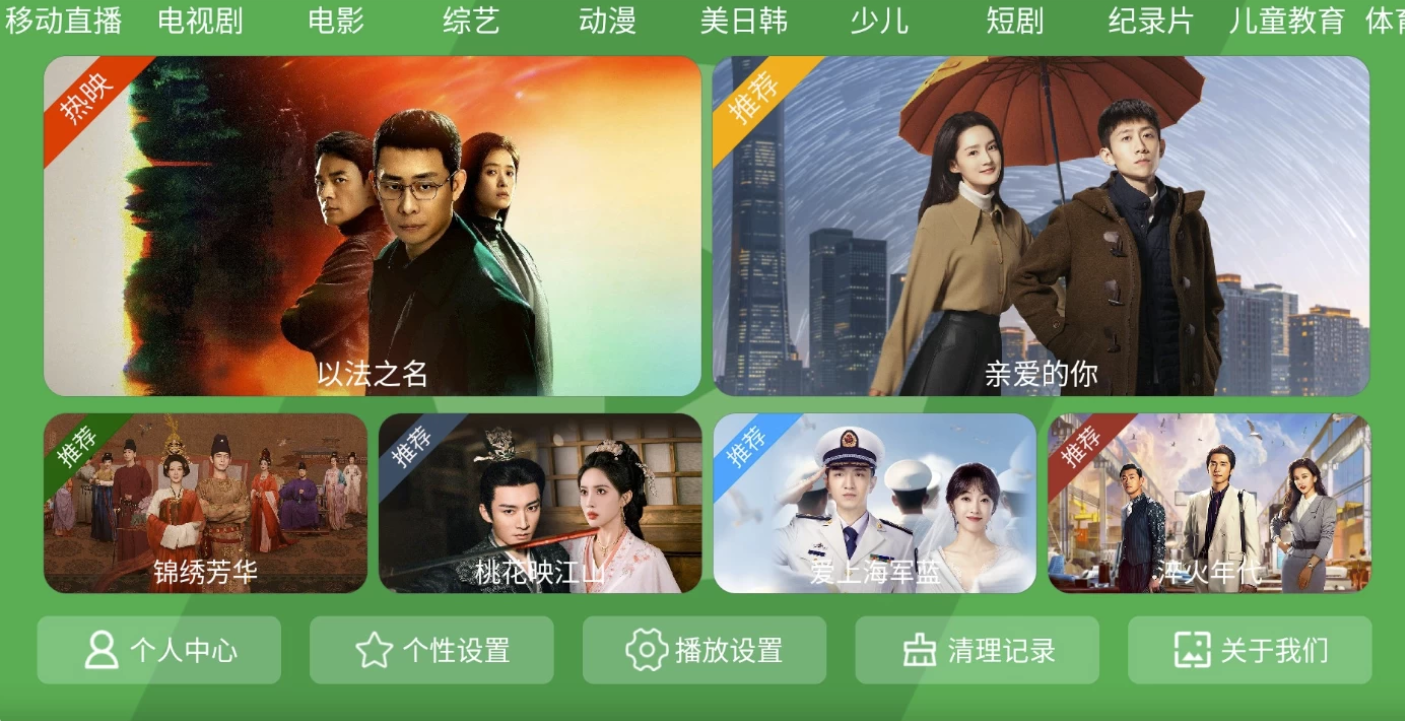Switch to the 纪录片 tab
Screen dimensions: 1405x721
point(1151,21)
